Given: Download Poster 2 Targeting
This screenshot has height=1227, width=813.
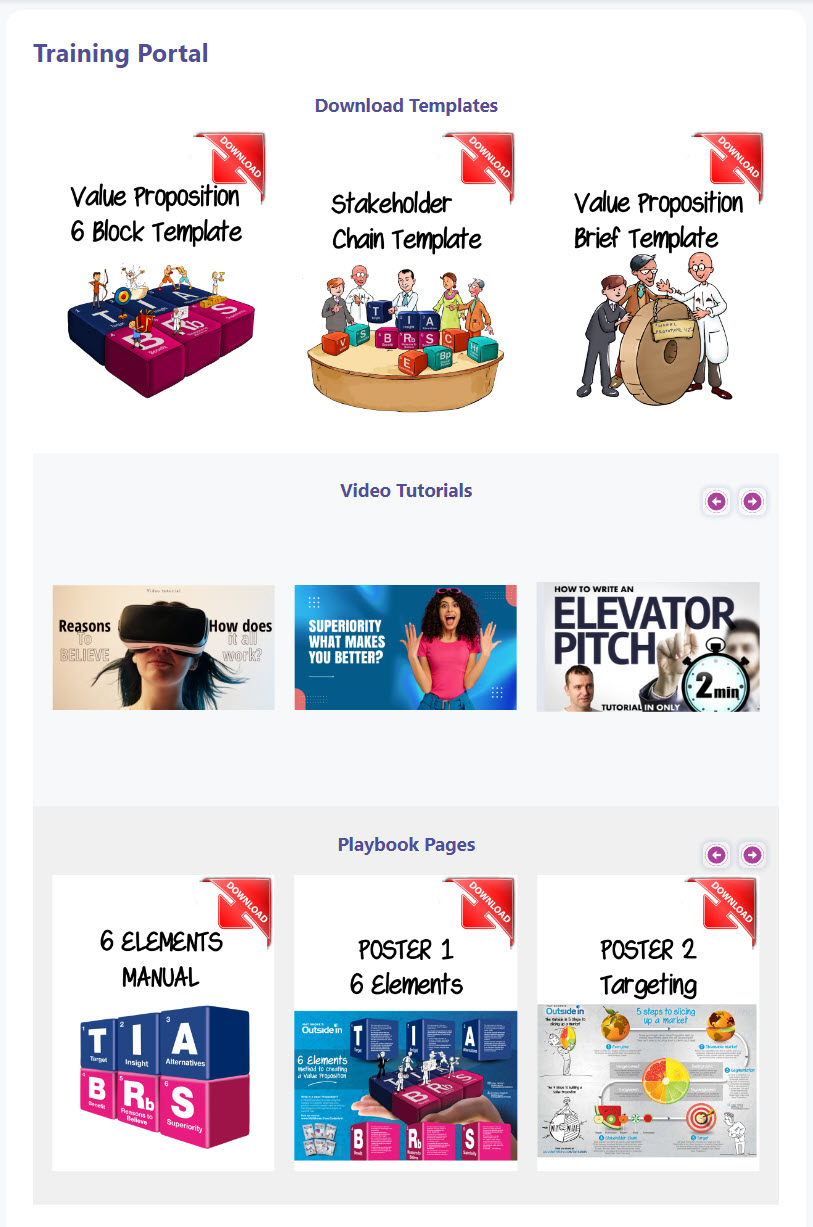Looking at the screenshot, I should click(648, 1022).
